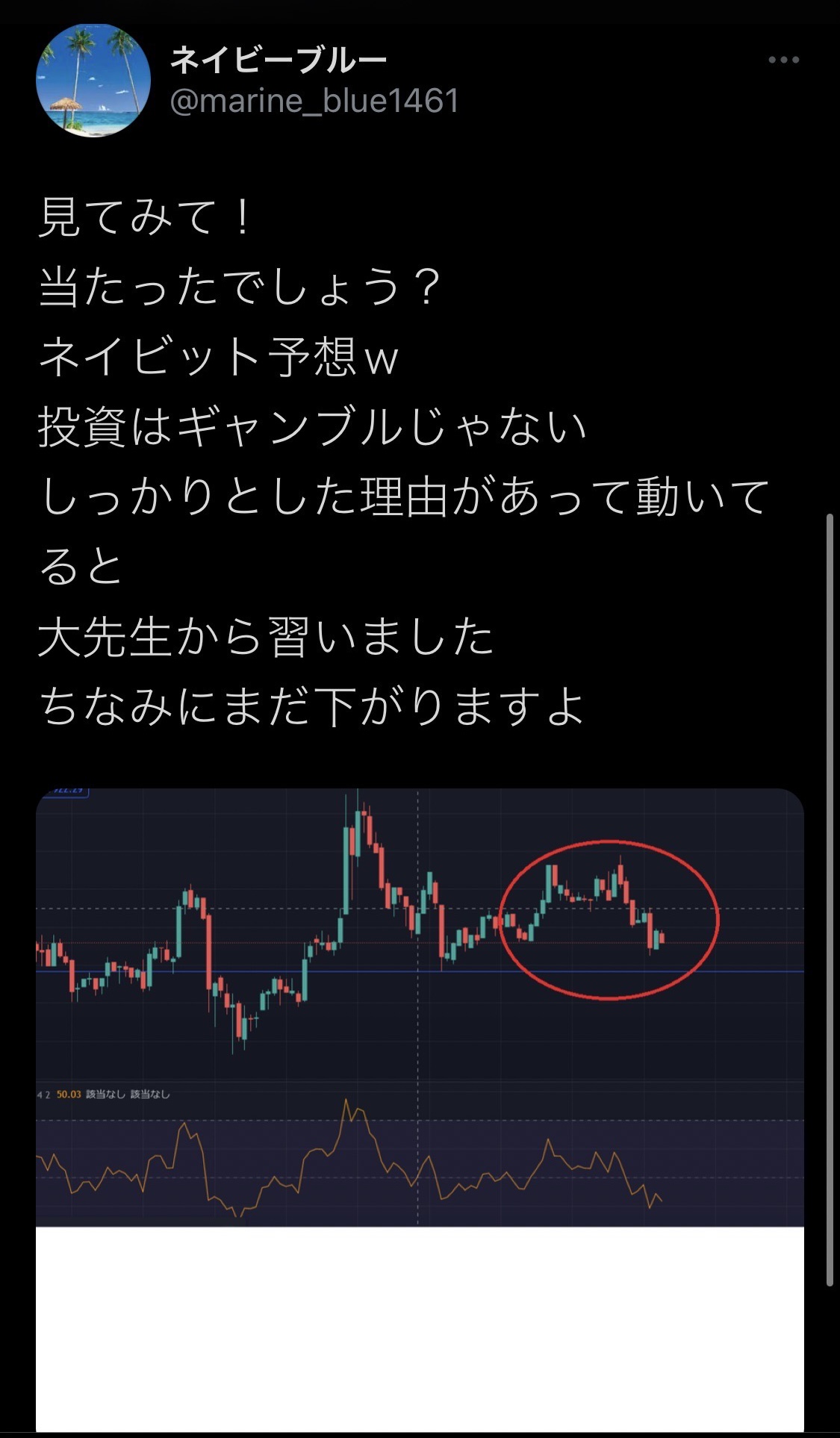Screen dimensions: 840x1438
Task: Open ネイビーブルー's profile avatar
Action: (93, 80)
